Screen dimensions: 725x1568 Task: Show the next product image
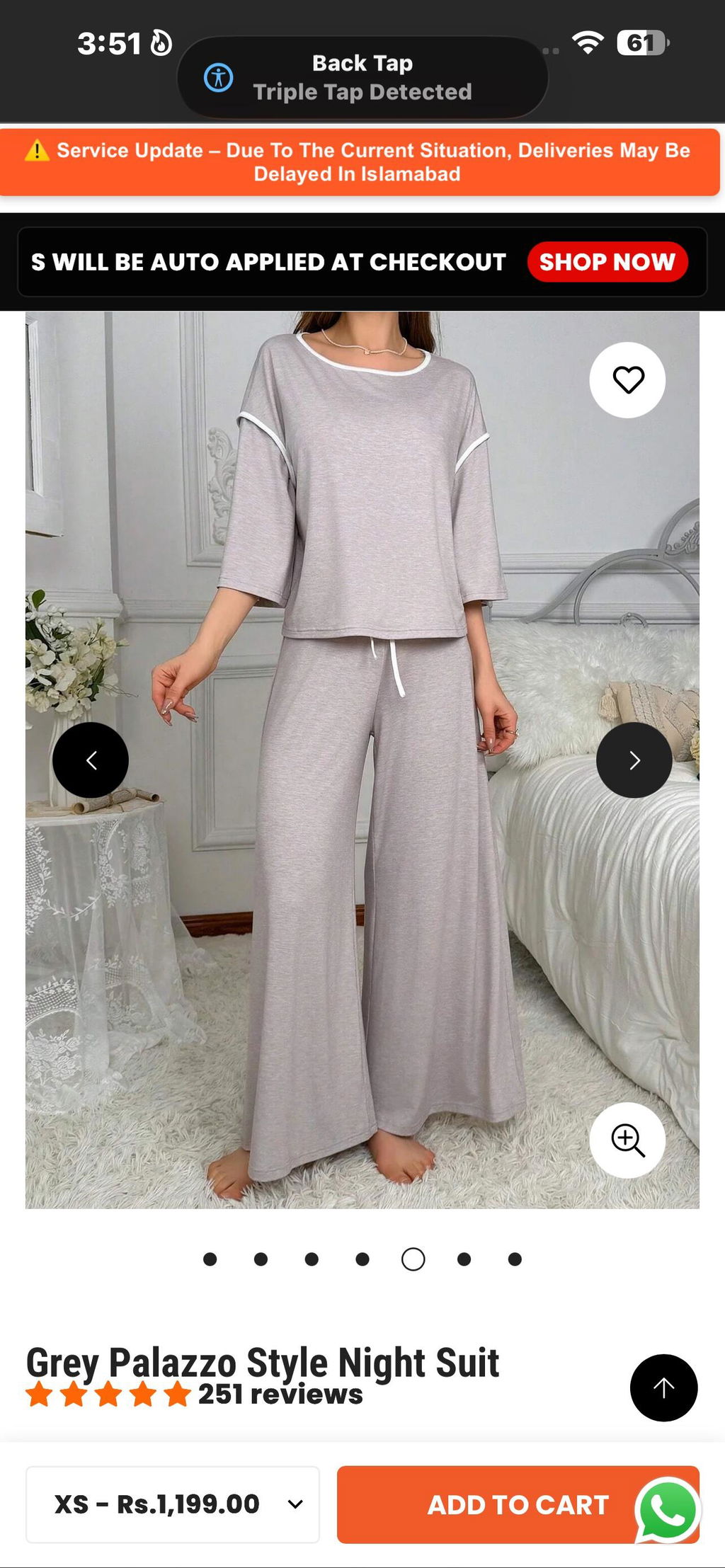point(634,760)
